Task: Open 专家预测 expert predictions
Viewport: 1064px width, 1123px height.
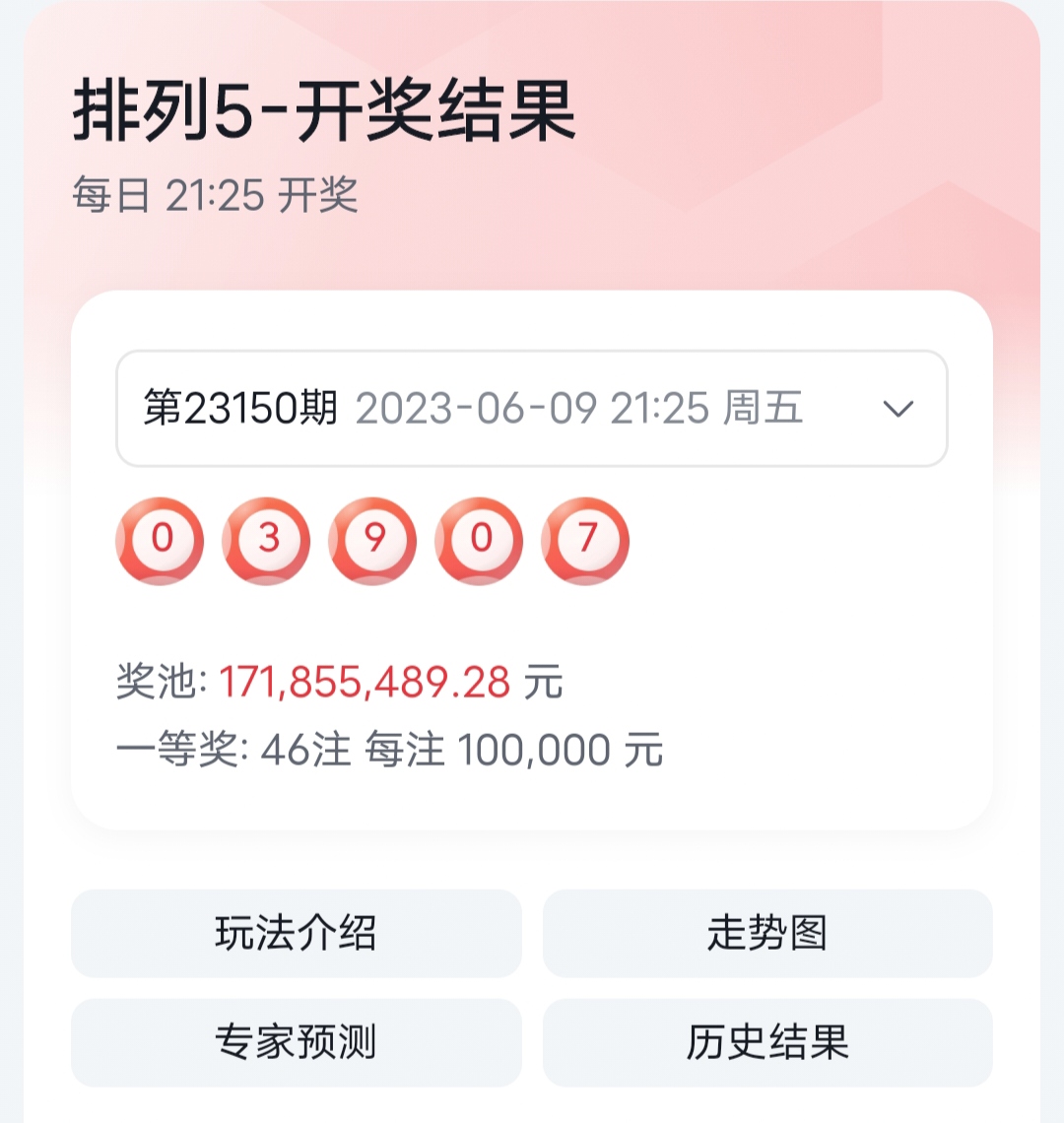Action: [296, 1042]
